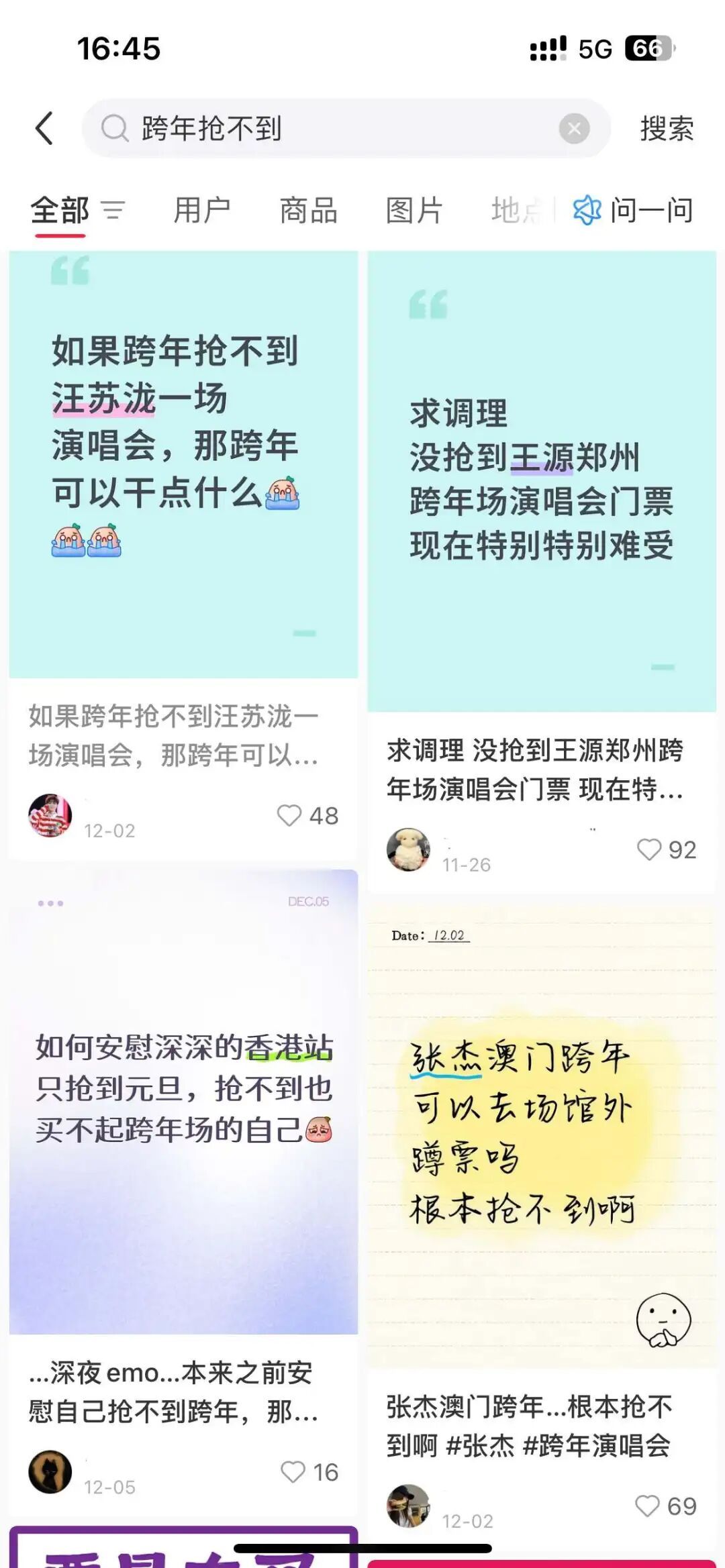Open the 如何安慰深深的香港站 post
Screen dimensions: 725x1568
(183, 1100)
